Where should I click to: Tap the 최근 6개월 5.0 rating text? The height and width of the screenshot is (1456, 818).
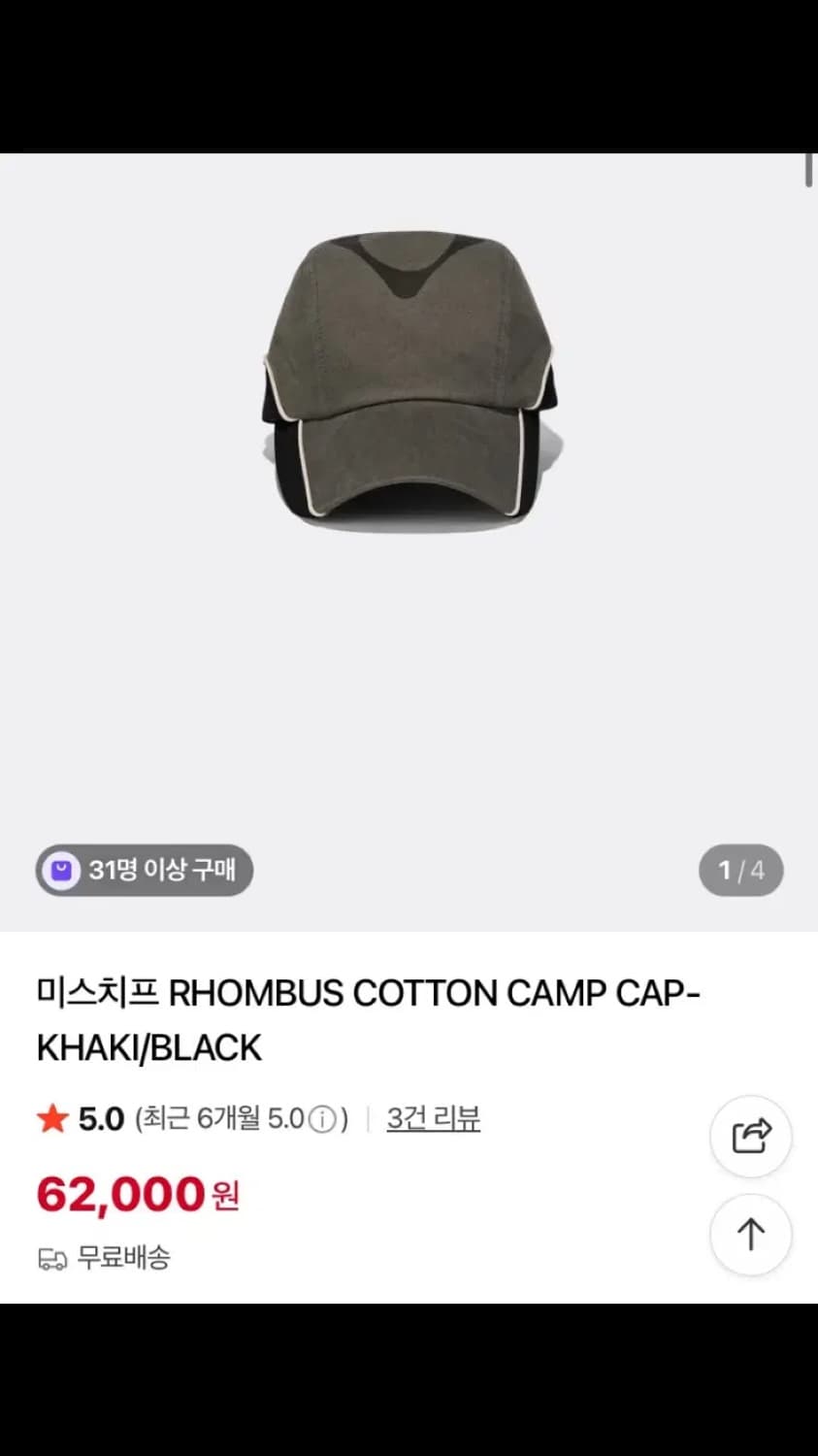coord(228,1118)
